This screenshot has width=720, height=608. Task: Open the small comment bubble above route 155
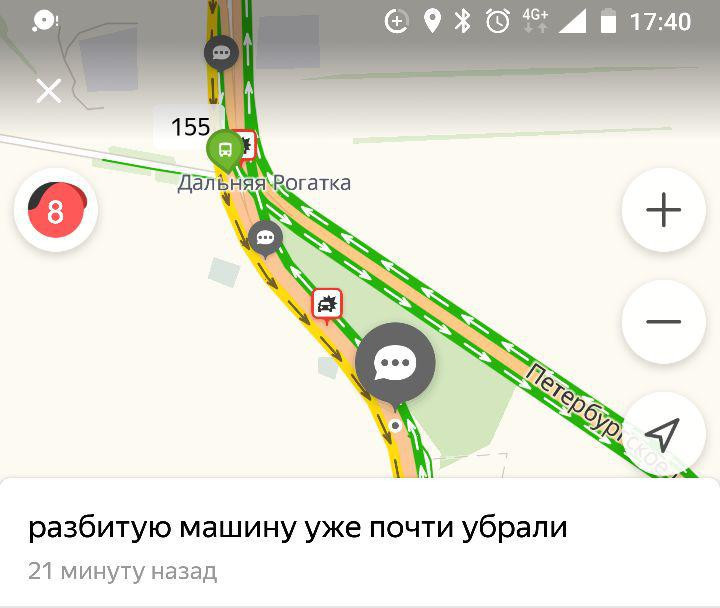point(221,53)
